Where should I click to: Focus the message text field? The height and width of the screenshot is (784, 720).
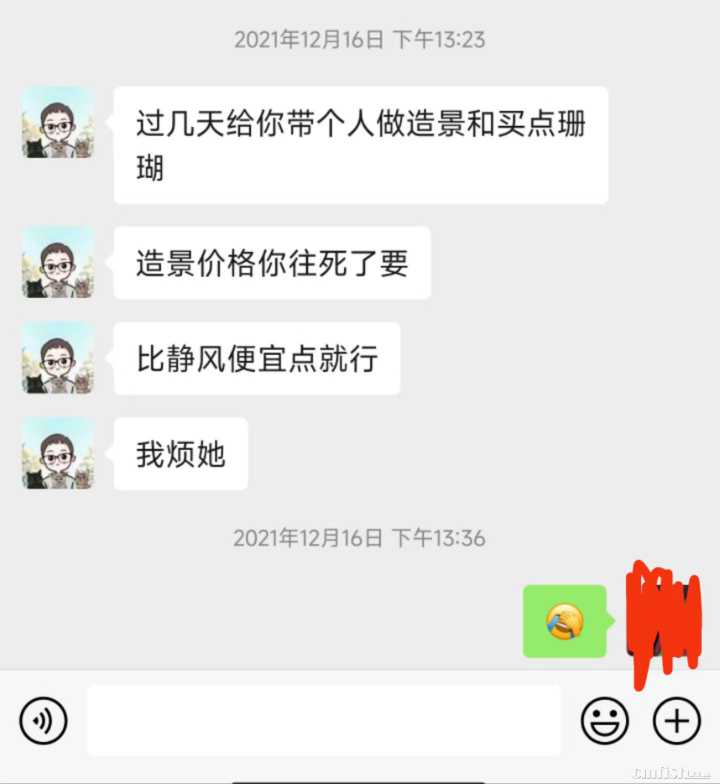point(324,720)
